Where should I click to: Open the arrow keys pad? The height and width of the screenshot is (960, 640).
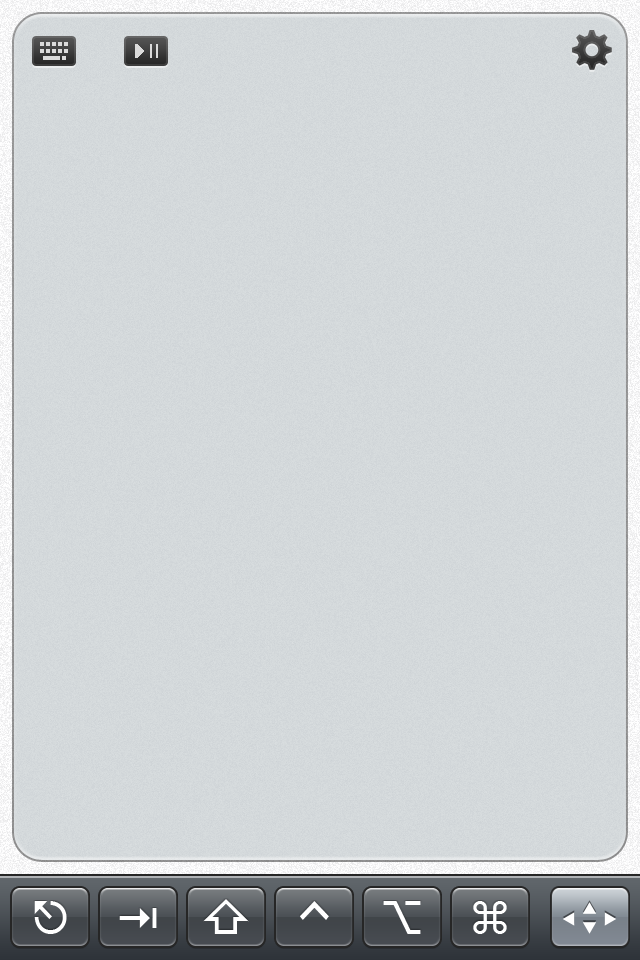point(590,916)
